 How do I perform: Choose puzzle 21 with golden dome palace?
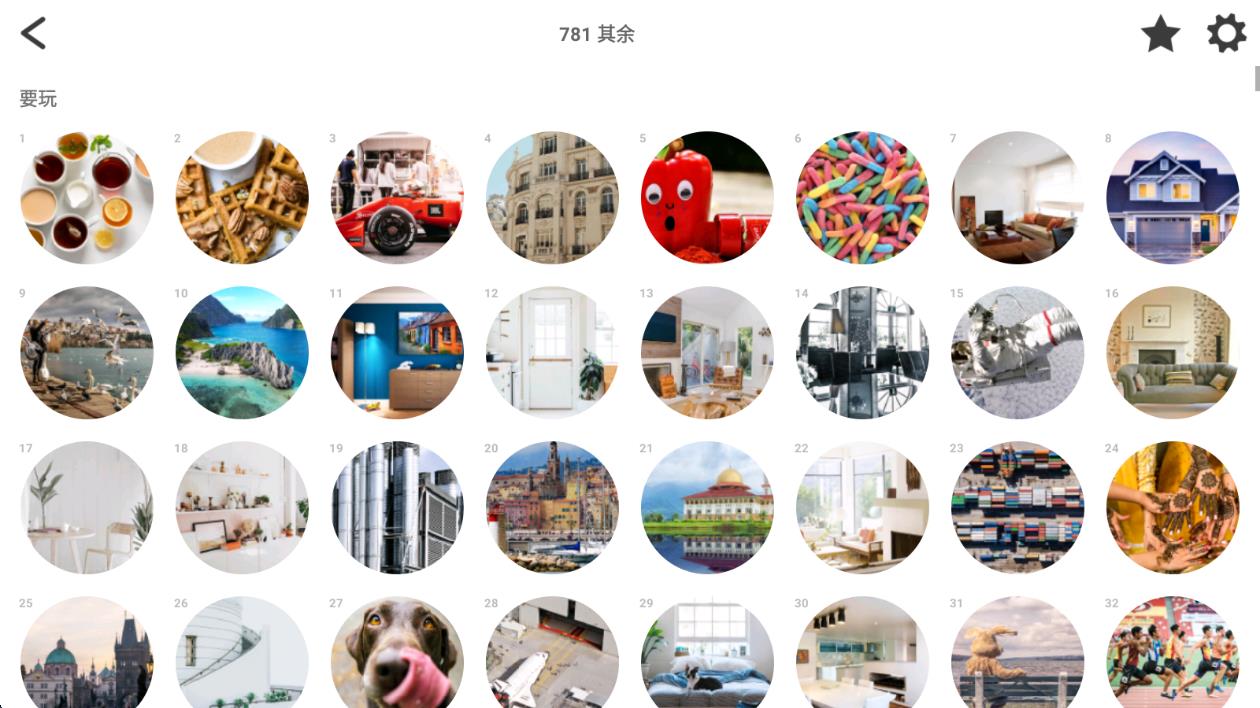point(707,507)
